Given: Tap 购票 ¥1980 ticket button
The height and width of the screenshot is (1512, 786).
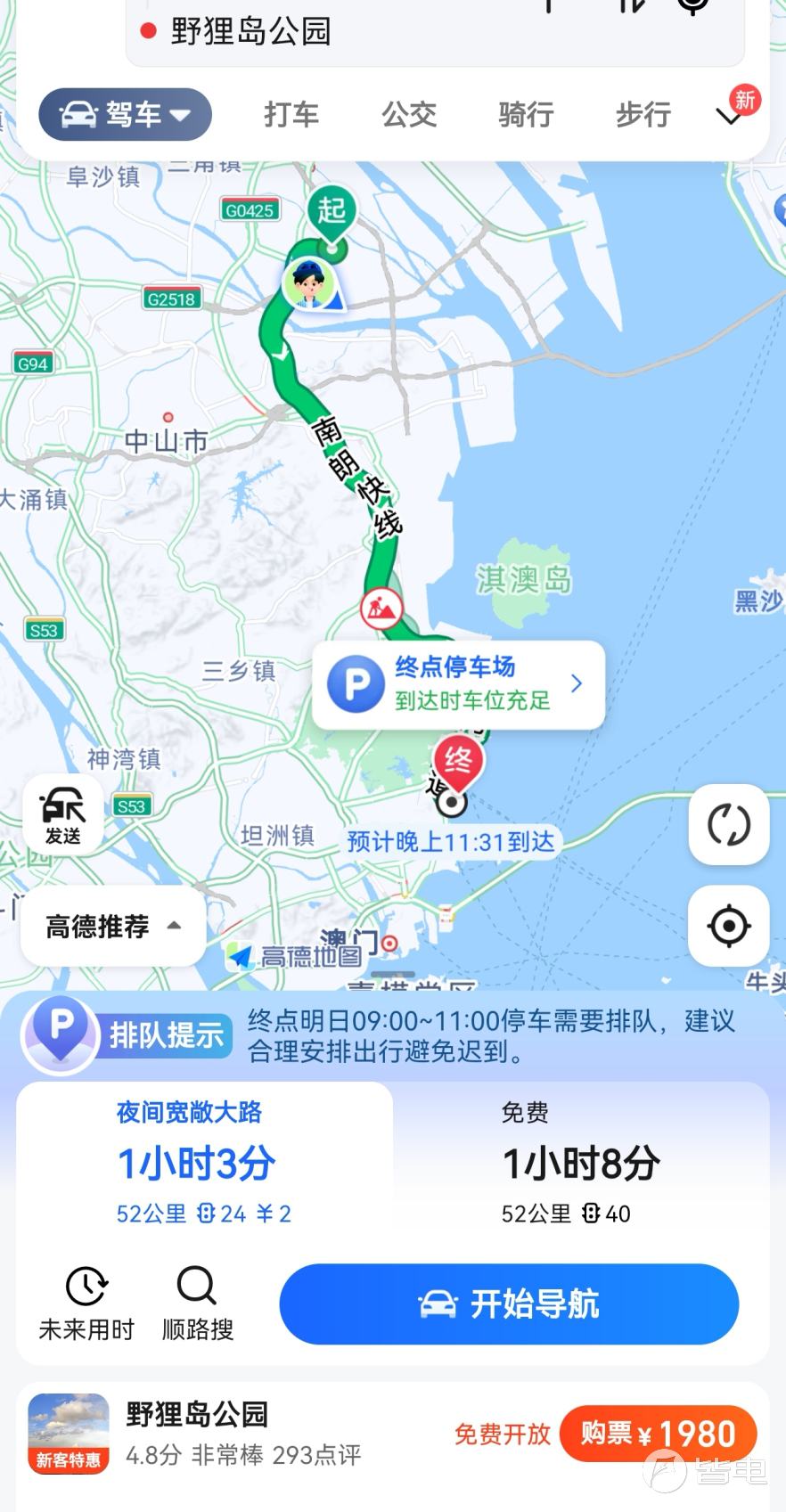Looking at the screenshot, I should point(658,1434).
